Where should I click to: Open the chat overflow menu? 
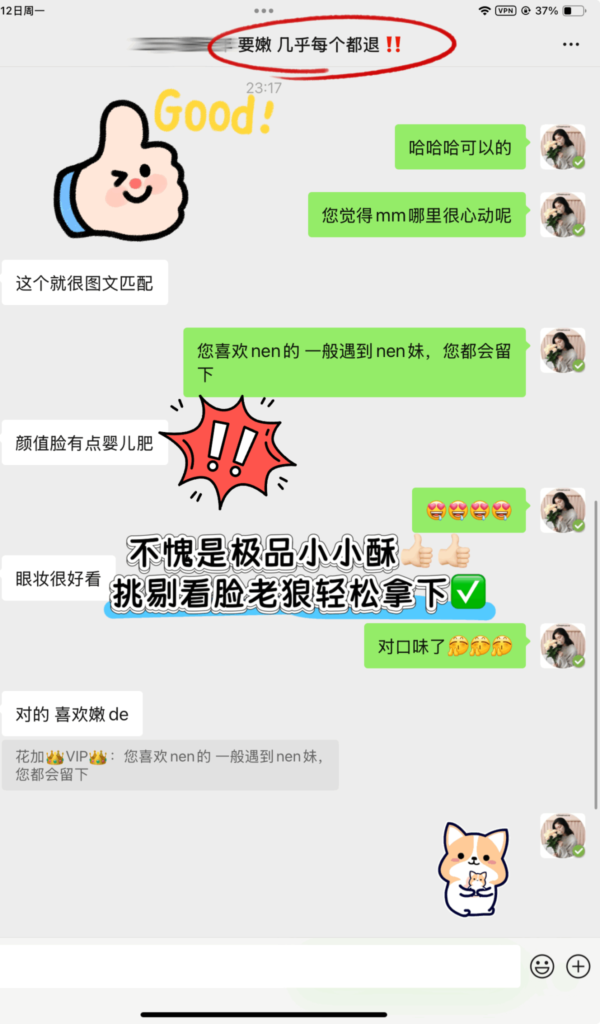point(571,45)
